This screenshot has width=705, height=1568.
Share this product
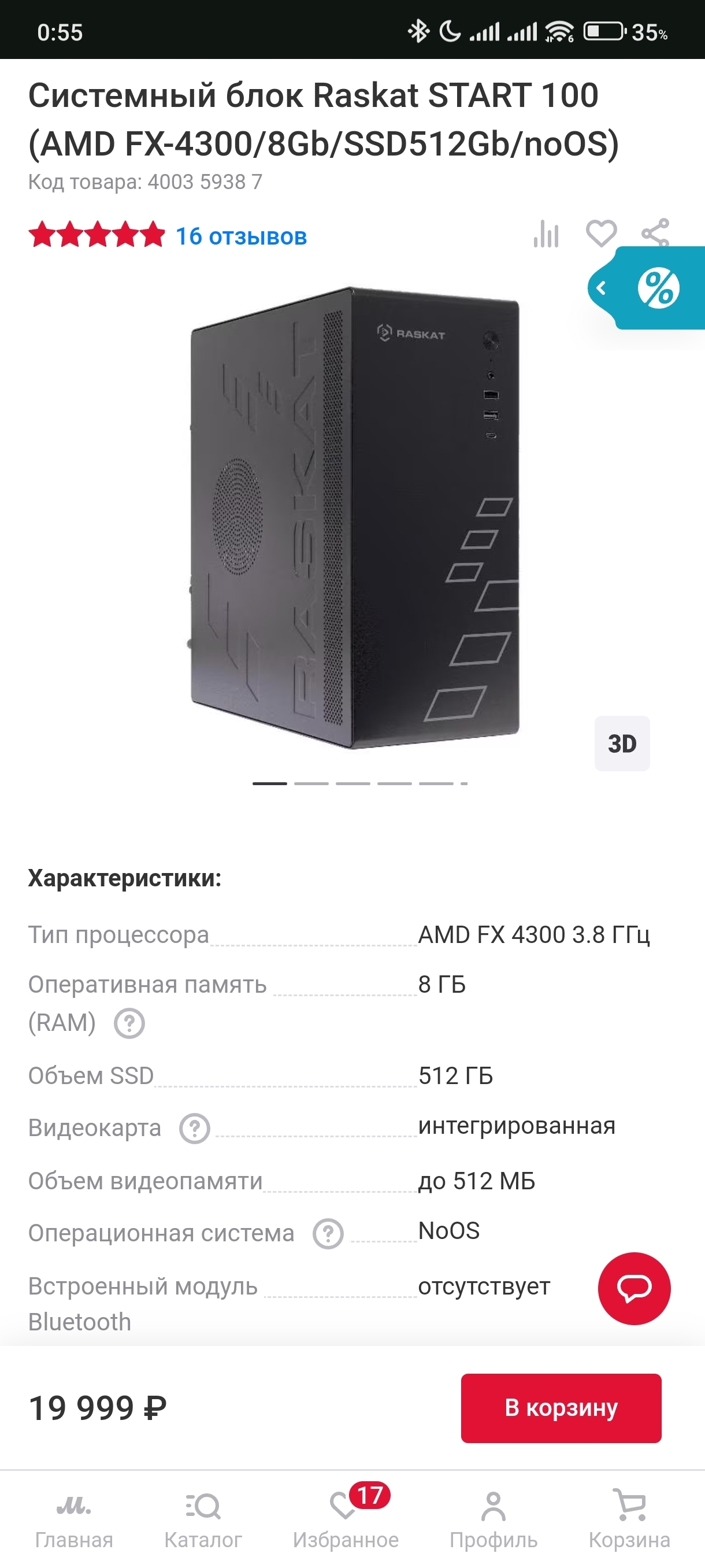655,232
